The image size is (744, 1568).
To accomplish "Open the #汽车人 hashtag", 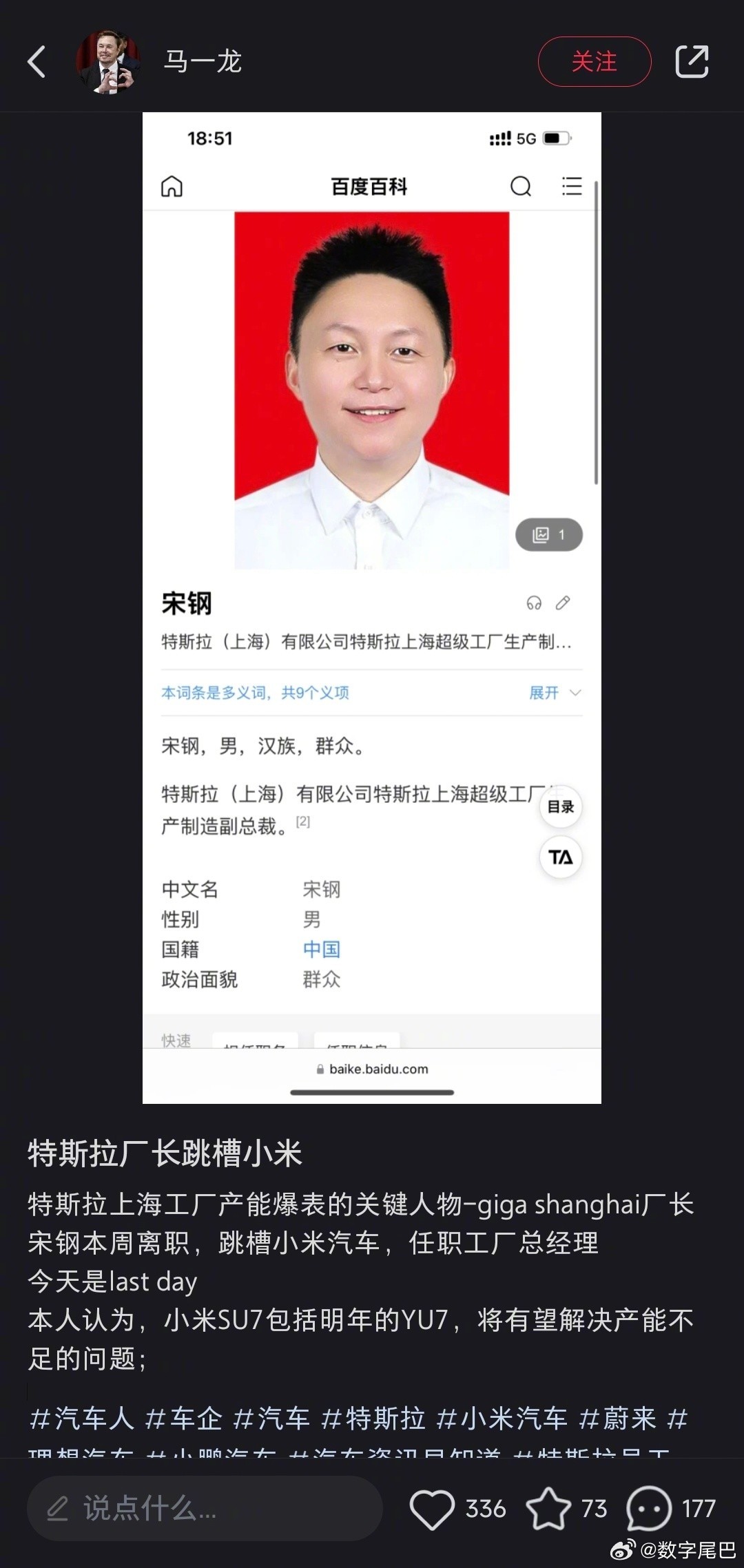I will pyautogui.click(x=82, y=1419).
